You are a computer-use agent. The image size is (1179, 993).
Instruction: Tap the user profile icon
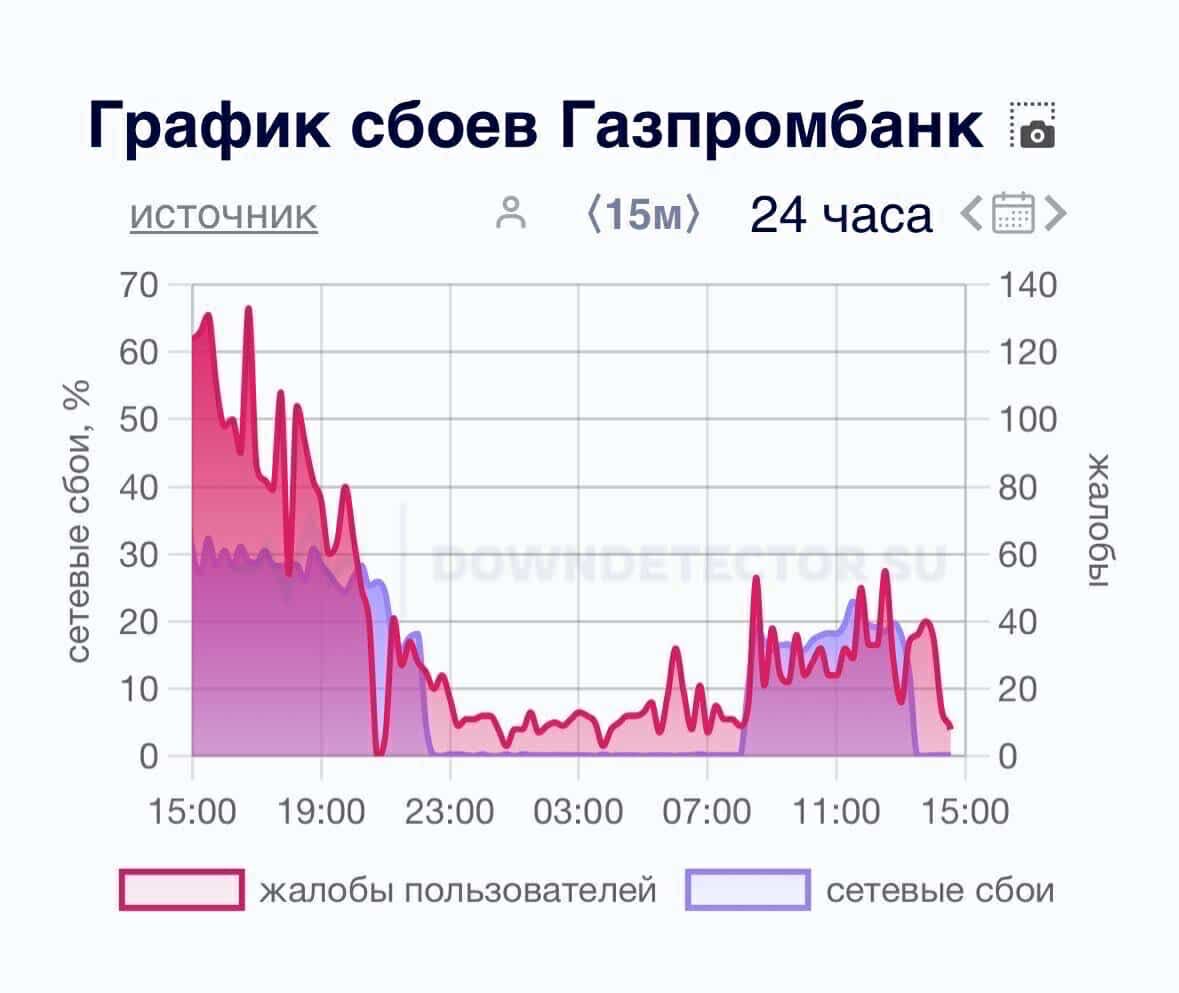coord(511,213)
